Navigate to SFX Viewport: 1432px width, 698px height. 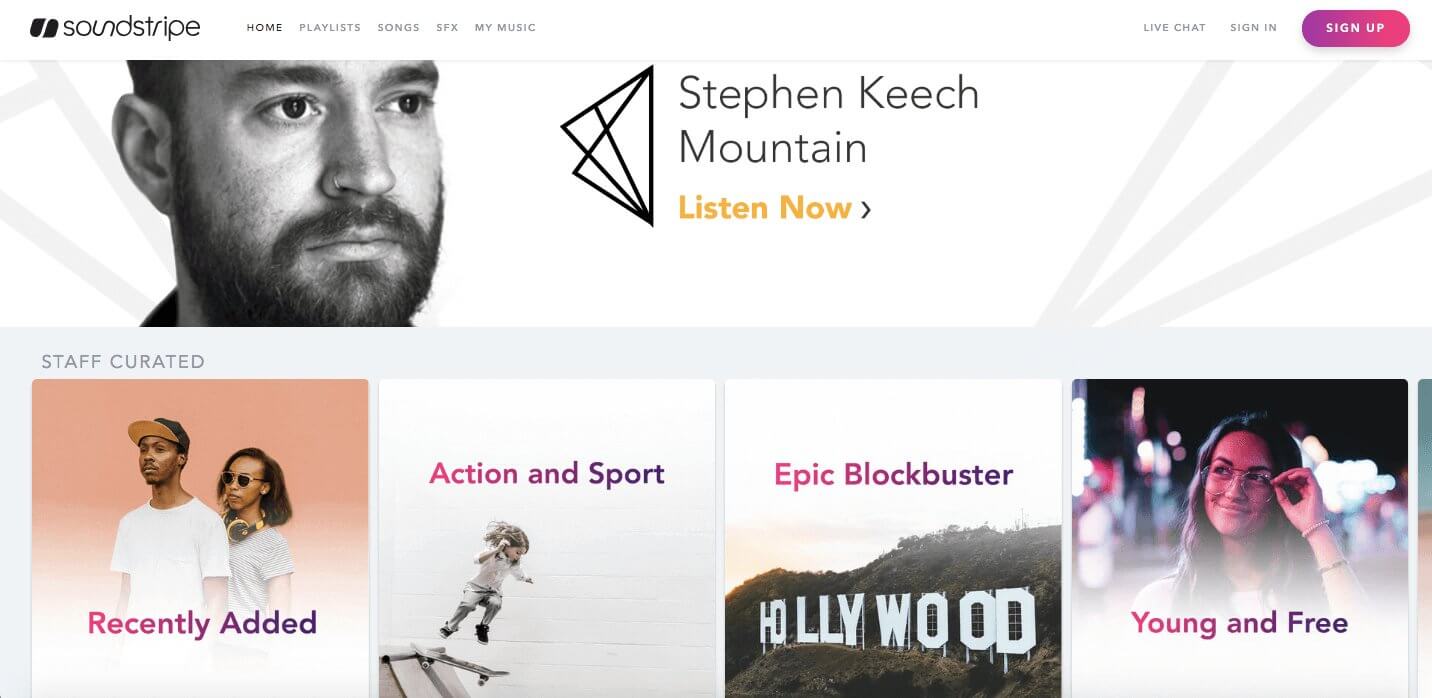pos(447,28)
